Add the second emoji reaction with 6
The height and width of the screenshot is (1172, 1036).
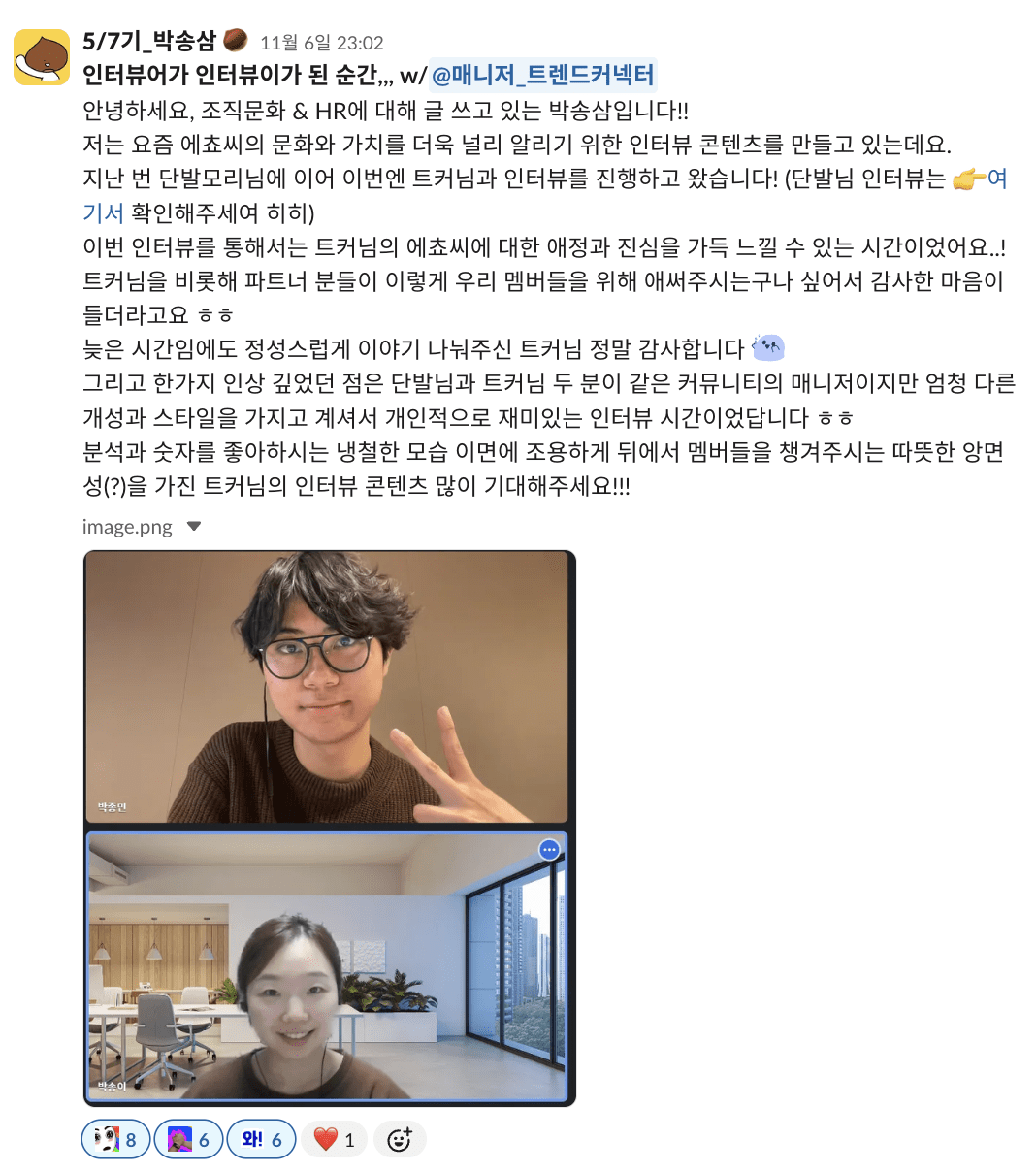[188, 1139]
